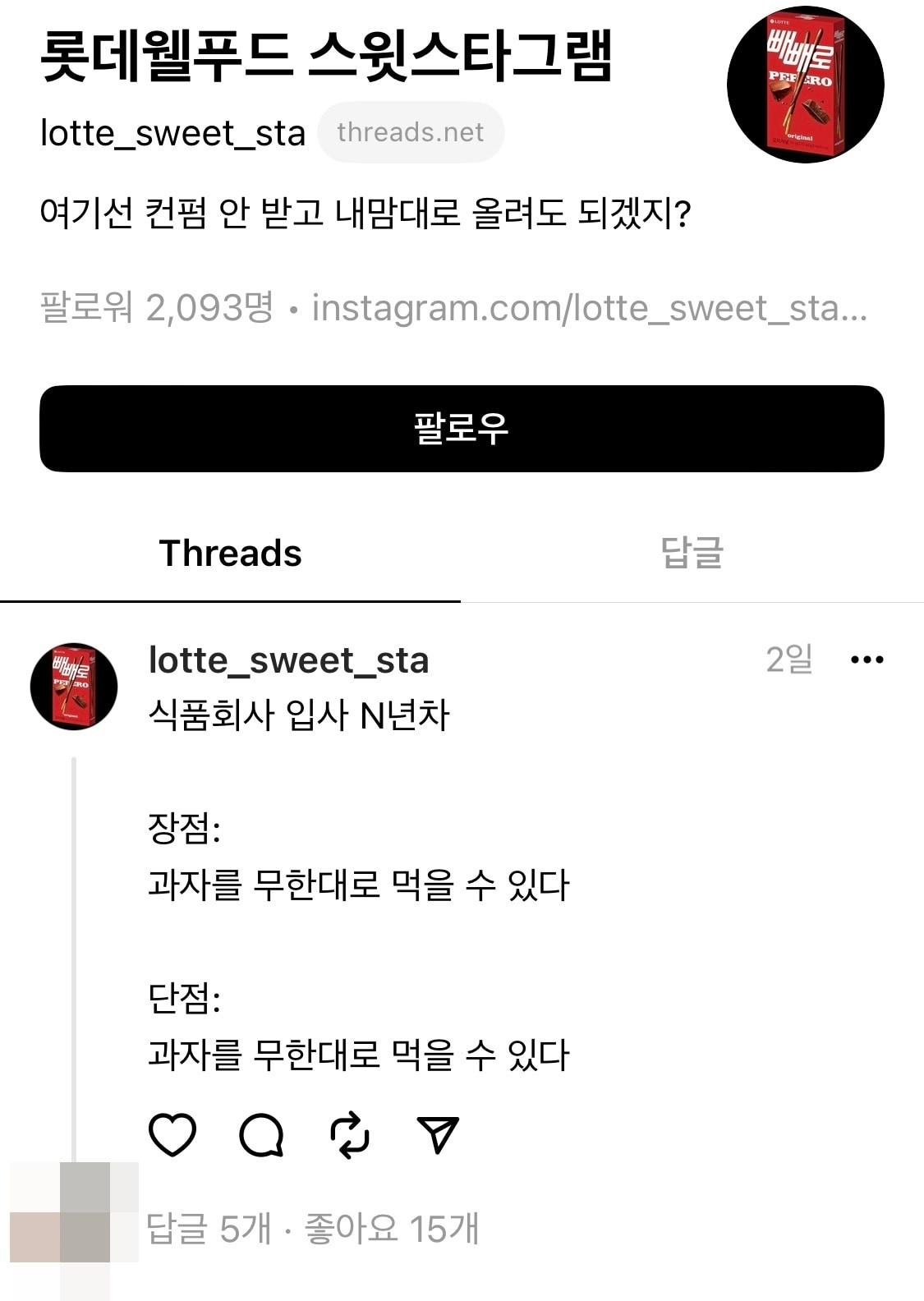Switch to the Threads tab

pyautogui.click(x=231, y=553)
